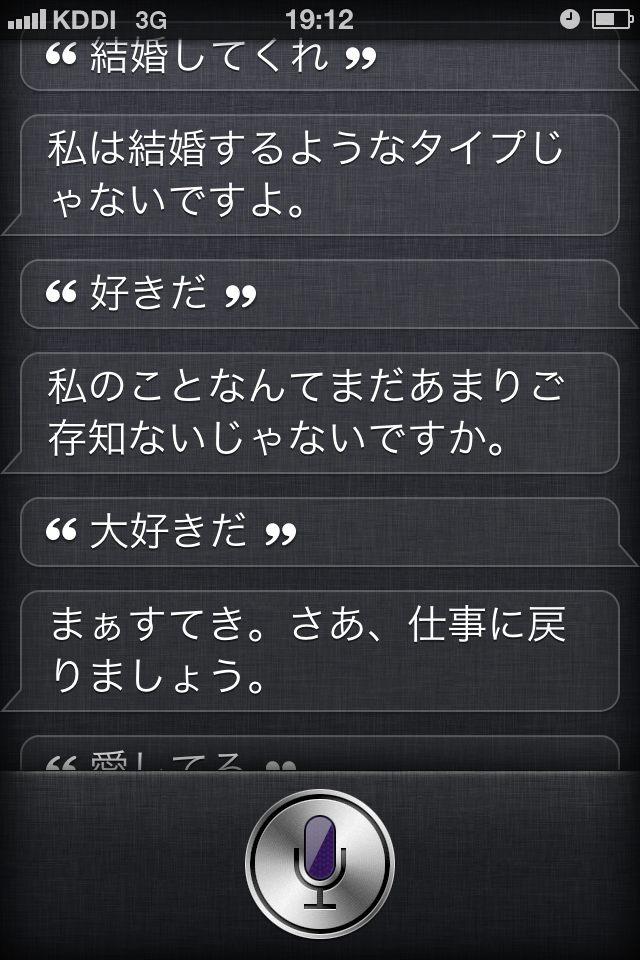Edit the query bubble saying 大好きだ
640x960 pixels.
click(x=320, y=532)
